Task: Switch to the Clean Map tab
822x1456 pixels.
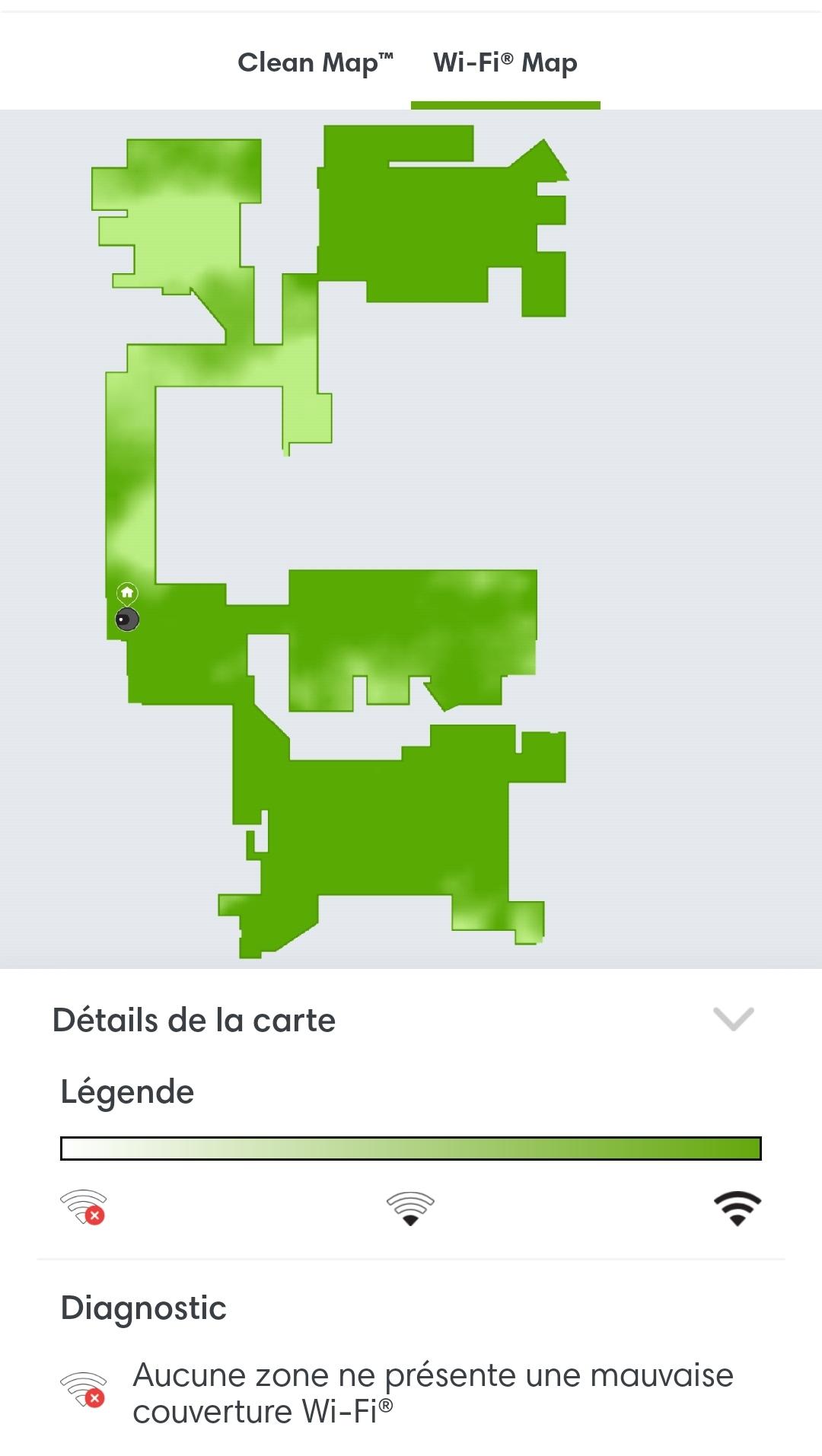Action: 315,62
